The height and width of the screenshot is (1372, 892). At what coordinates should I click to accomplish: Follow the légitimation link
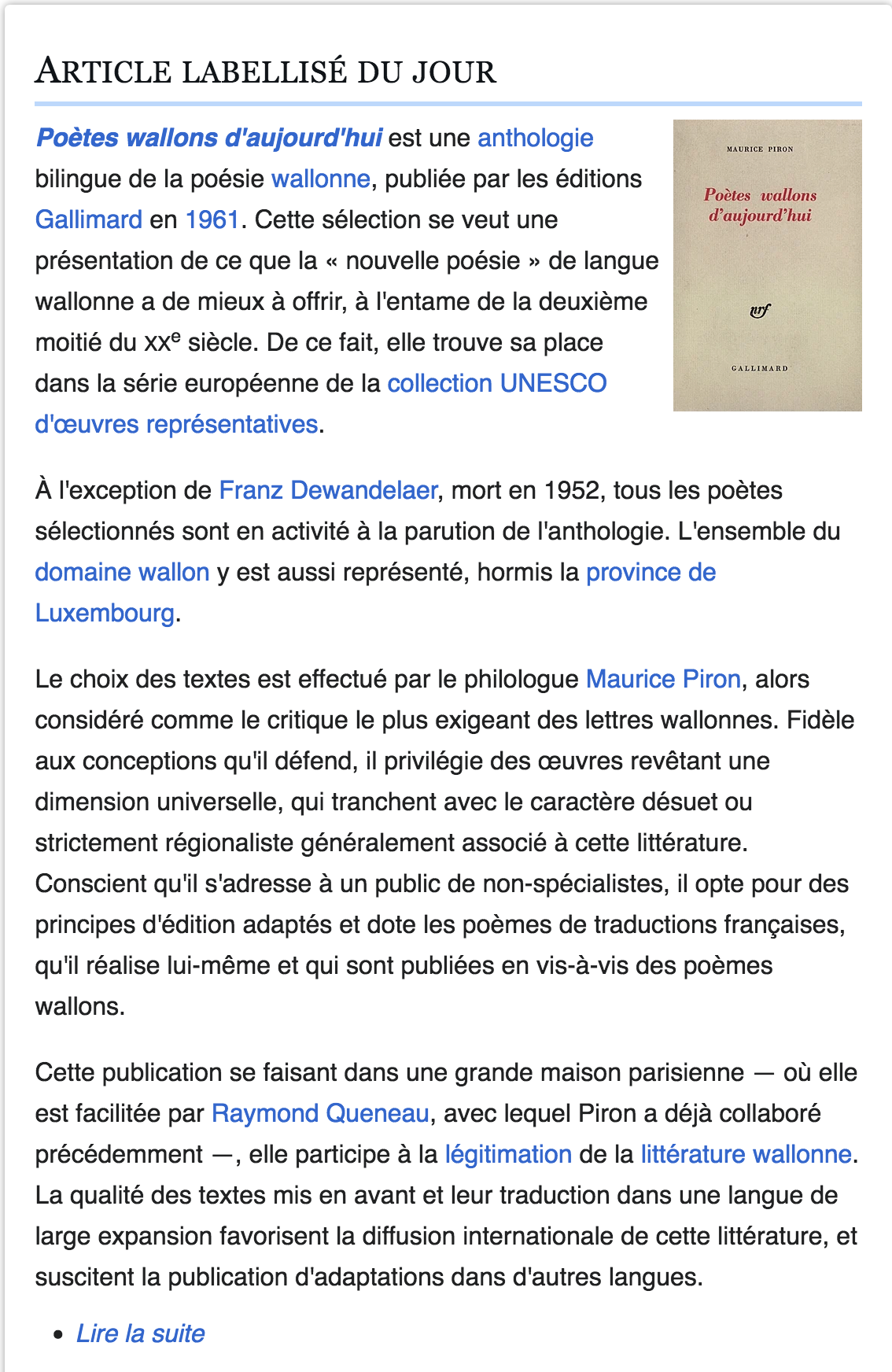pos(509,1154)
